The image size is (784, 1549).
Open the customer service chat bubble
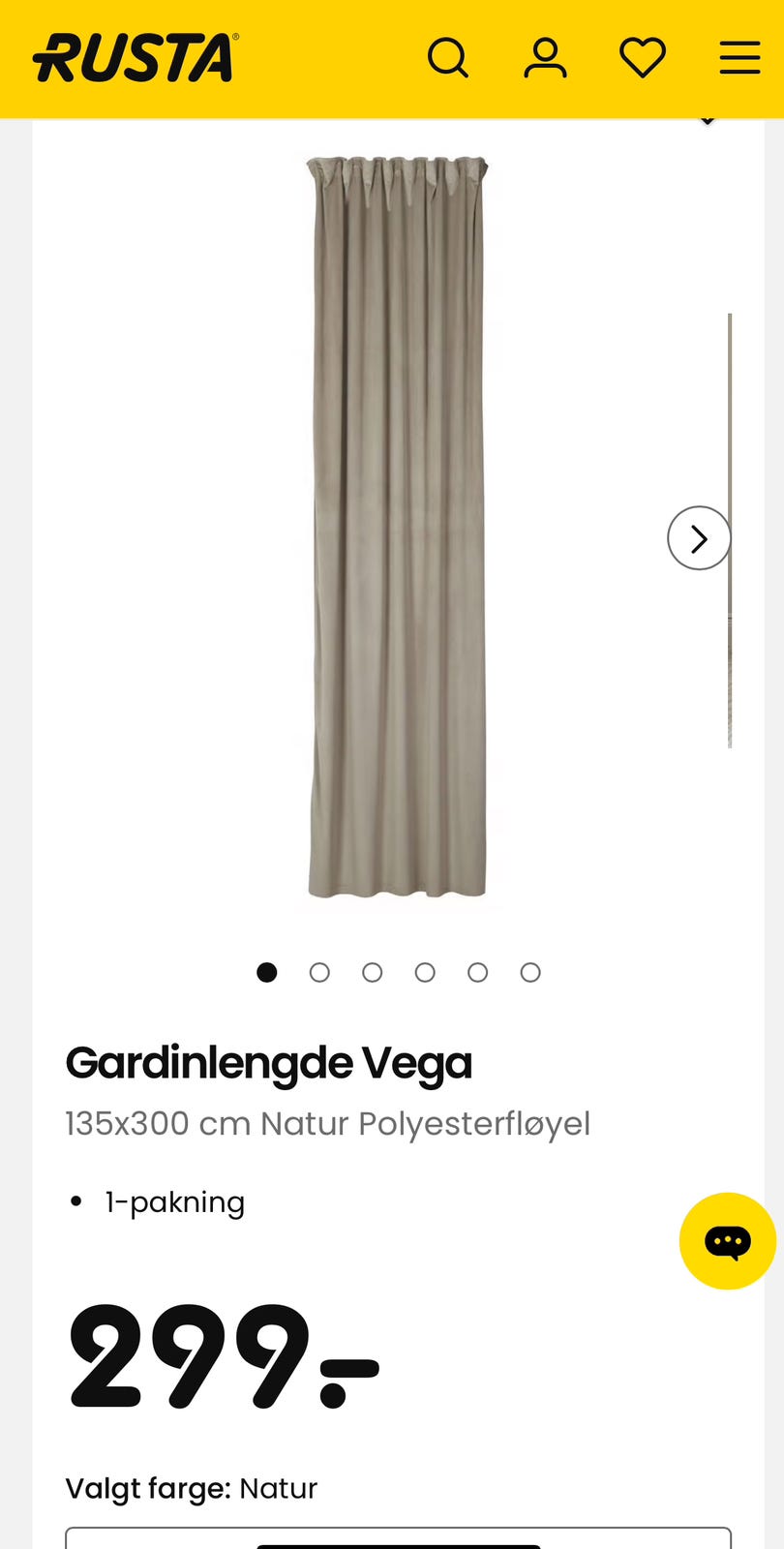pyautogui.click(x=729, y=1240)
